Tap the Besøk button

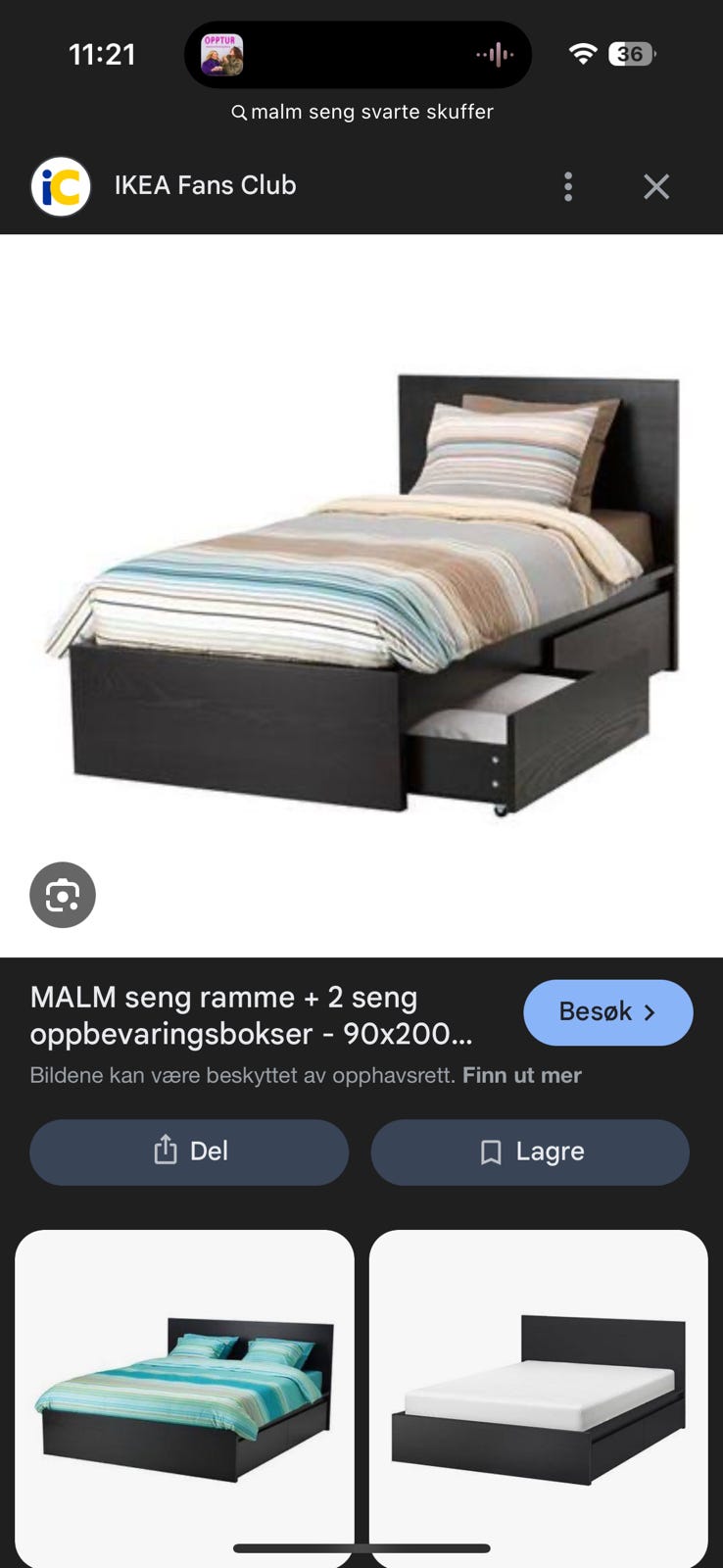(607, 1012)
